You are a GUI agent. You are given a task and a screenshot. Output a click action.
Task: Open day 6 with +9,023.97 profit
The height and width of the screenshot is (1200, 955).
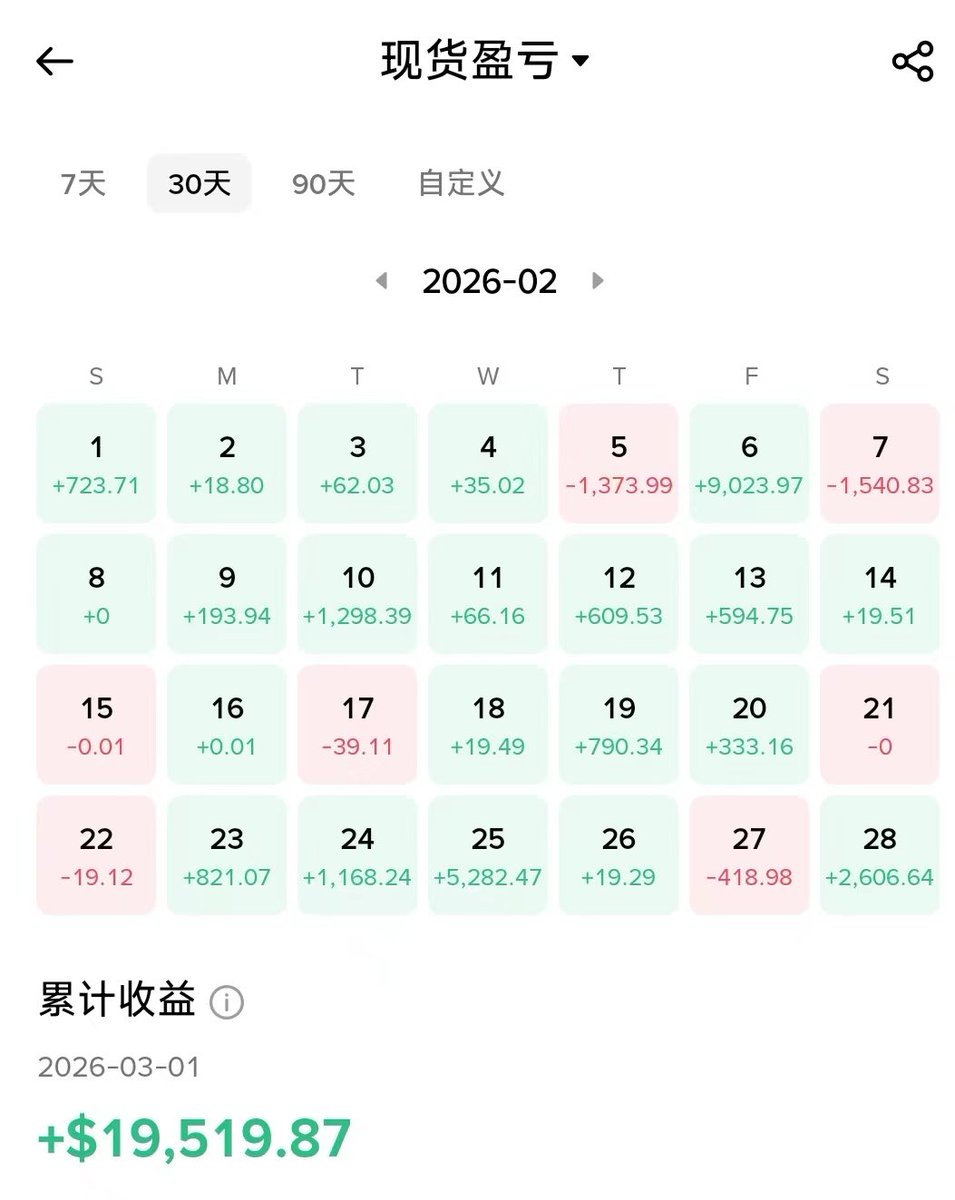[x=749, y=463]
